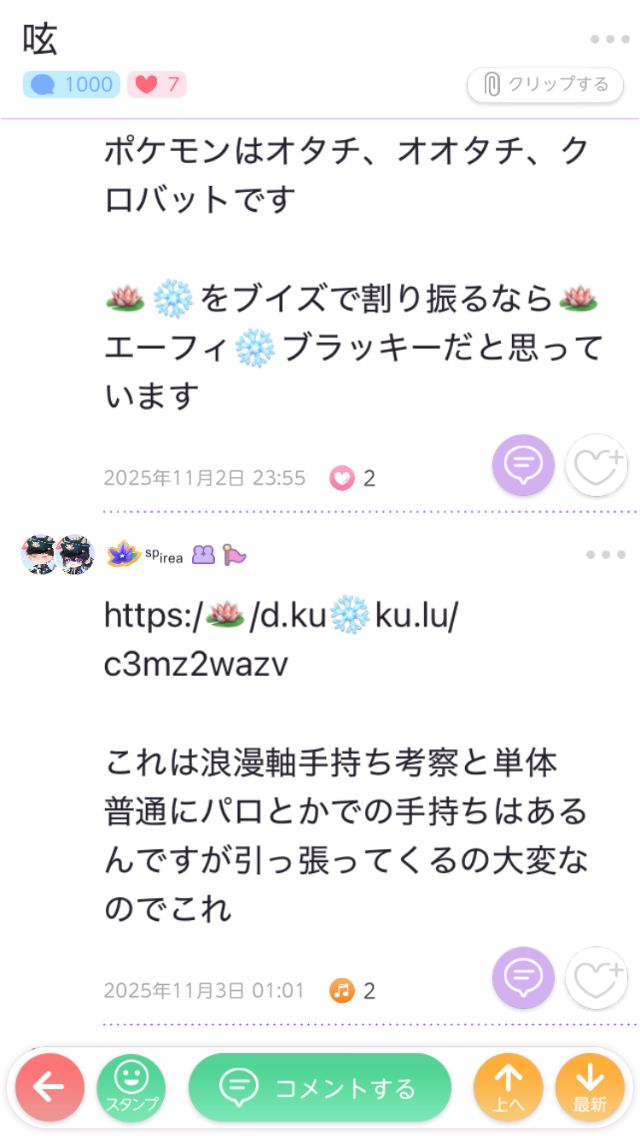Open the spirea commenter's profile avatar
640x1136 pixels.
coord(58,555)
